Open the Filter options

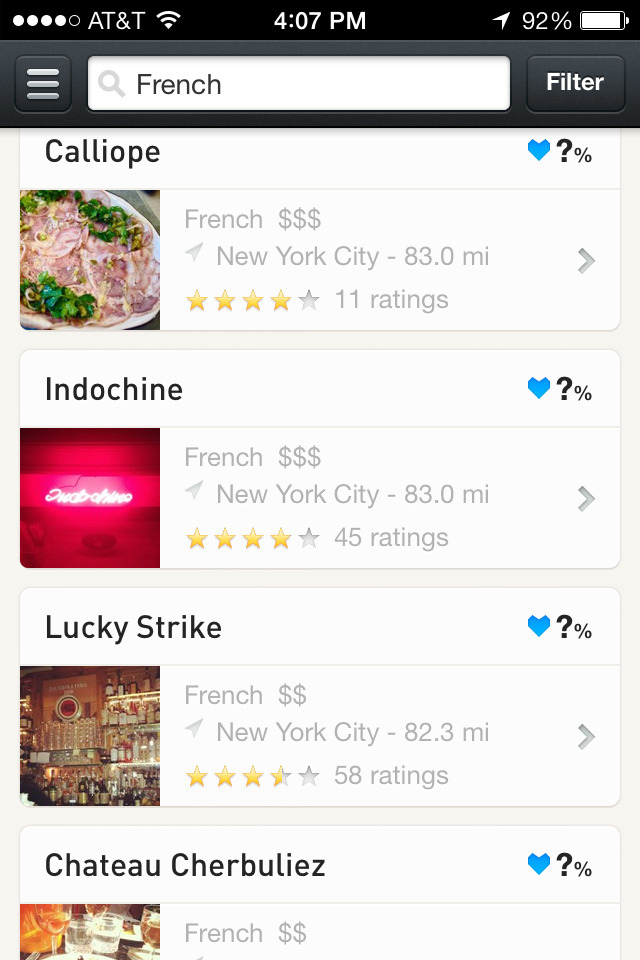(574, 83)
